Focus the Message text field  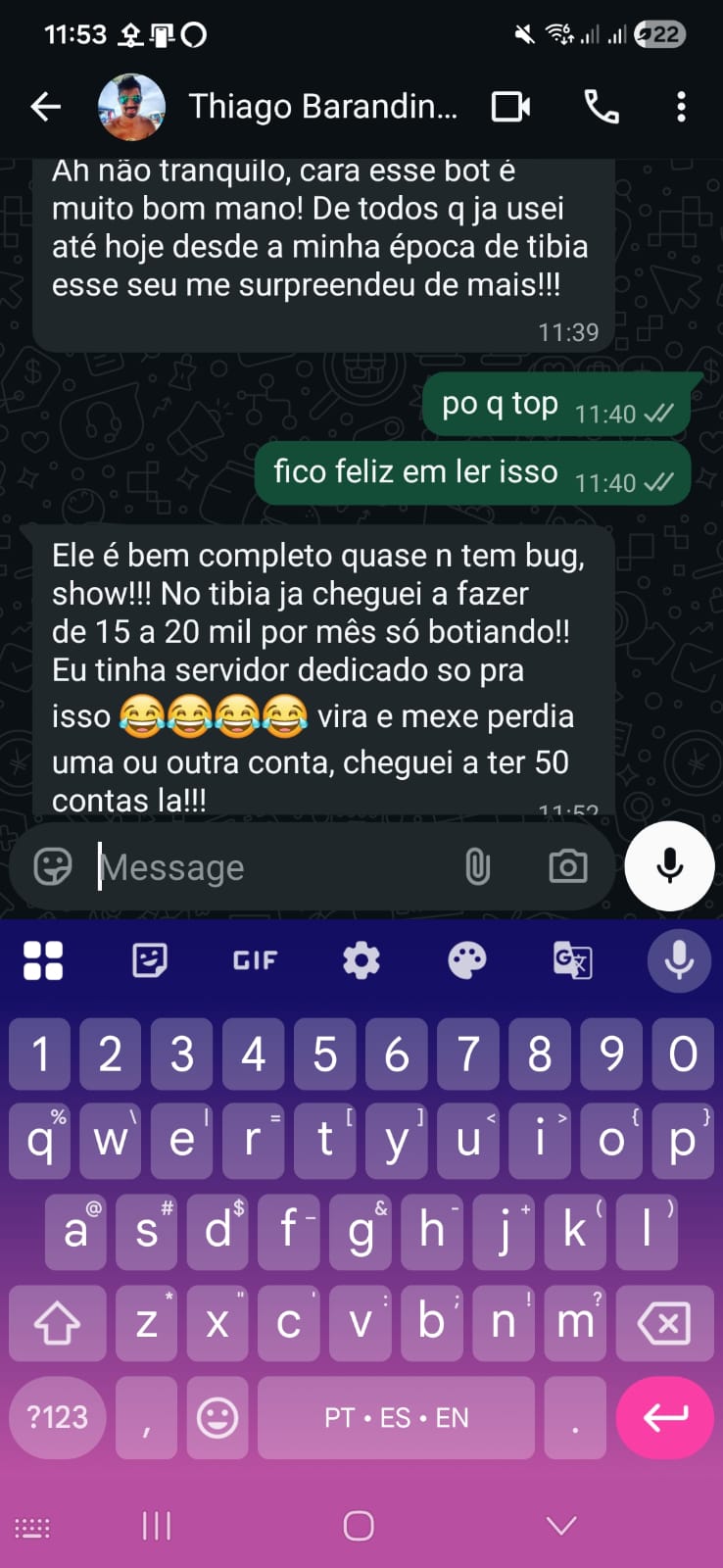(x=274, y=867)
